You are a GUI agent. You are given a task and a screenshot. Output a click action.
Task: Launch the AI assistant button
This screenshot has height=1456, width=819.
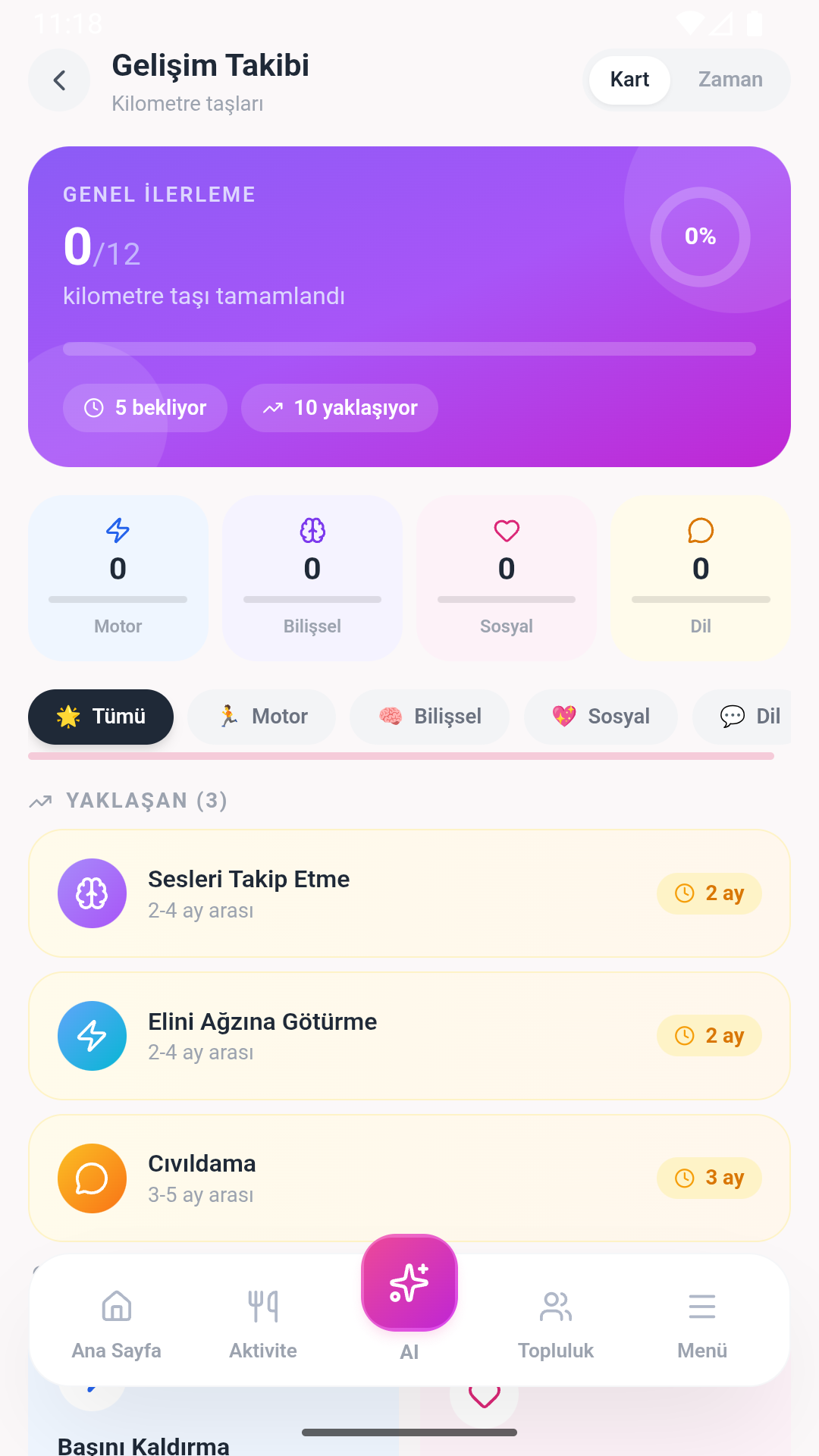click(409, 1283)
